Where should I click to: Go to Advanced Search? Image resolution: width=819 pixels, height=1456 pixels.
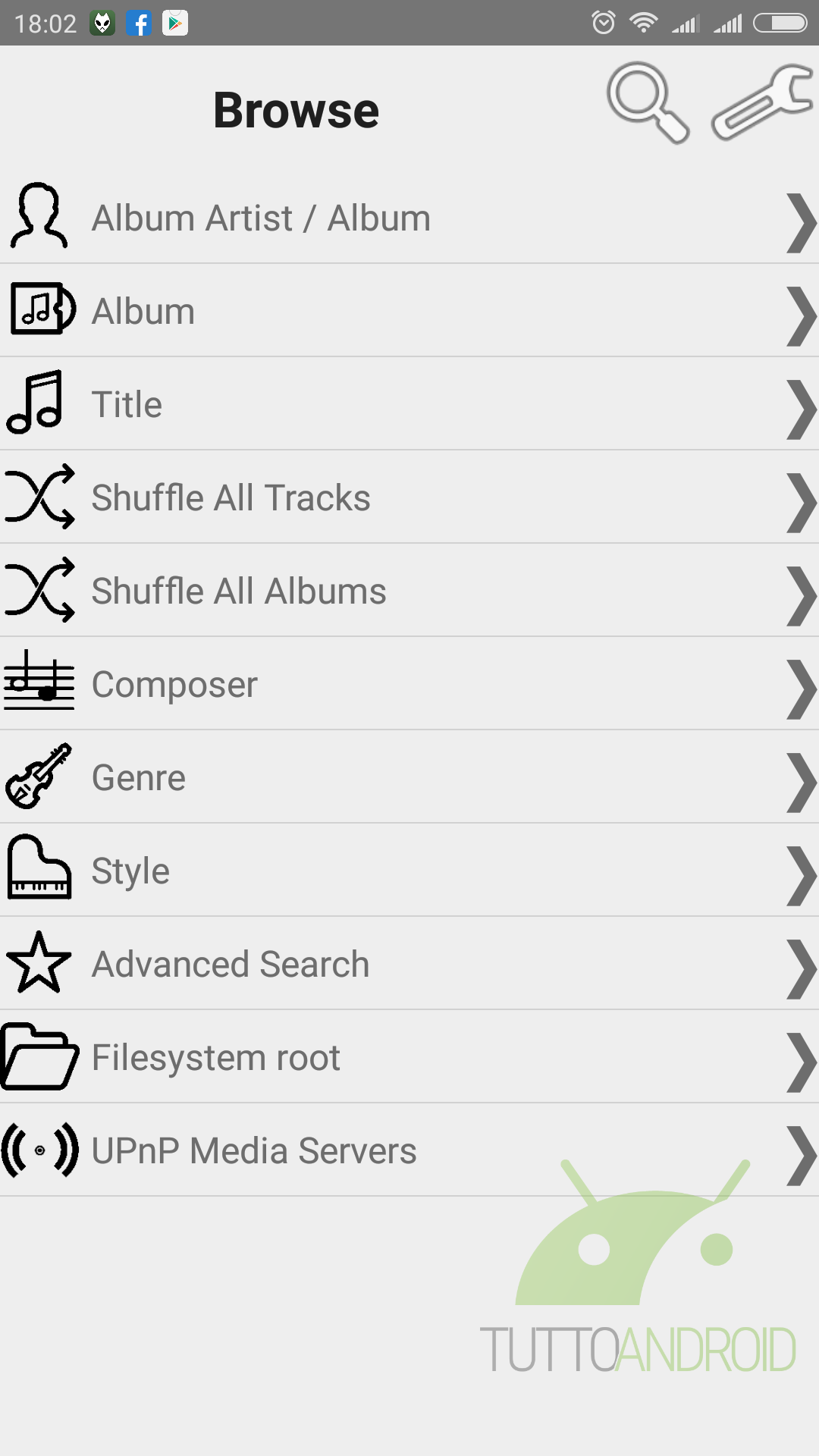[x=409, y=964]
